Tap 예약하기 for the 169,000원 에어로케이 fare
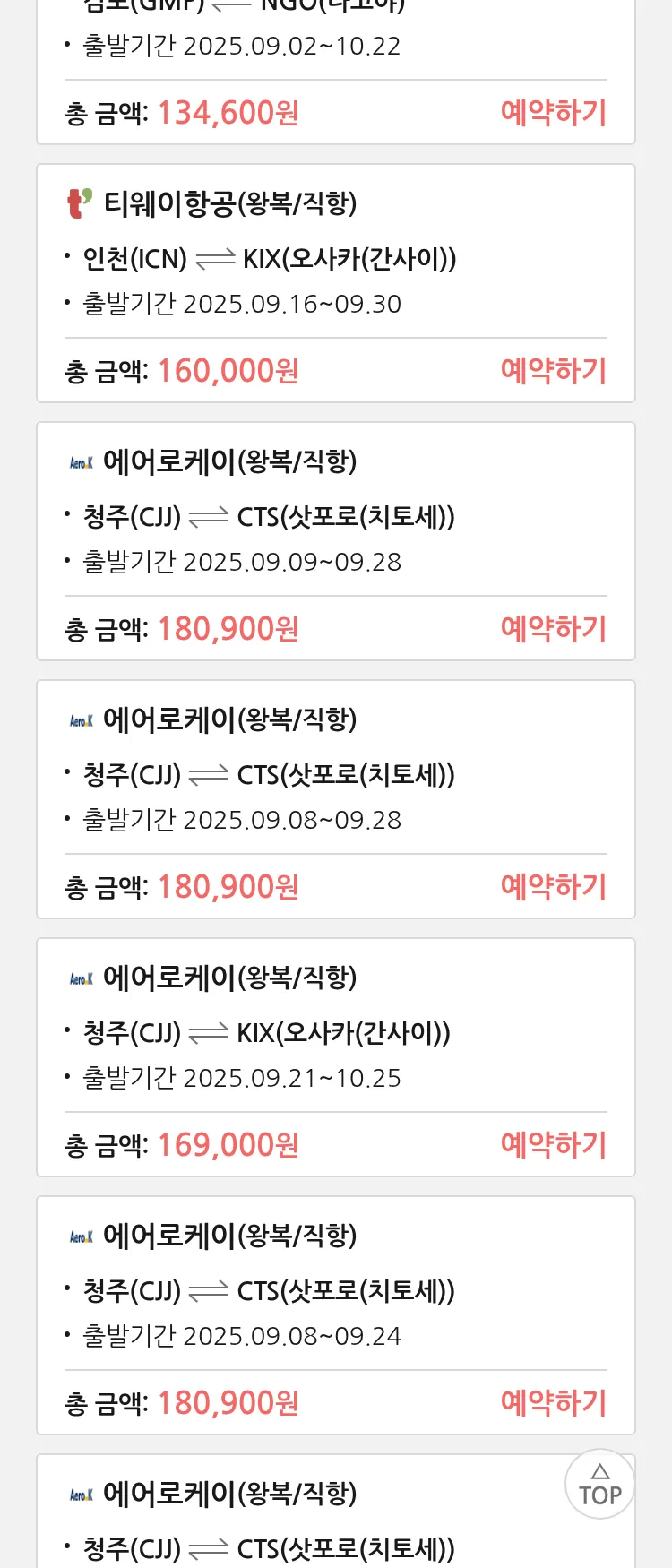The image size is (672, 1568). pos(553,1145)
